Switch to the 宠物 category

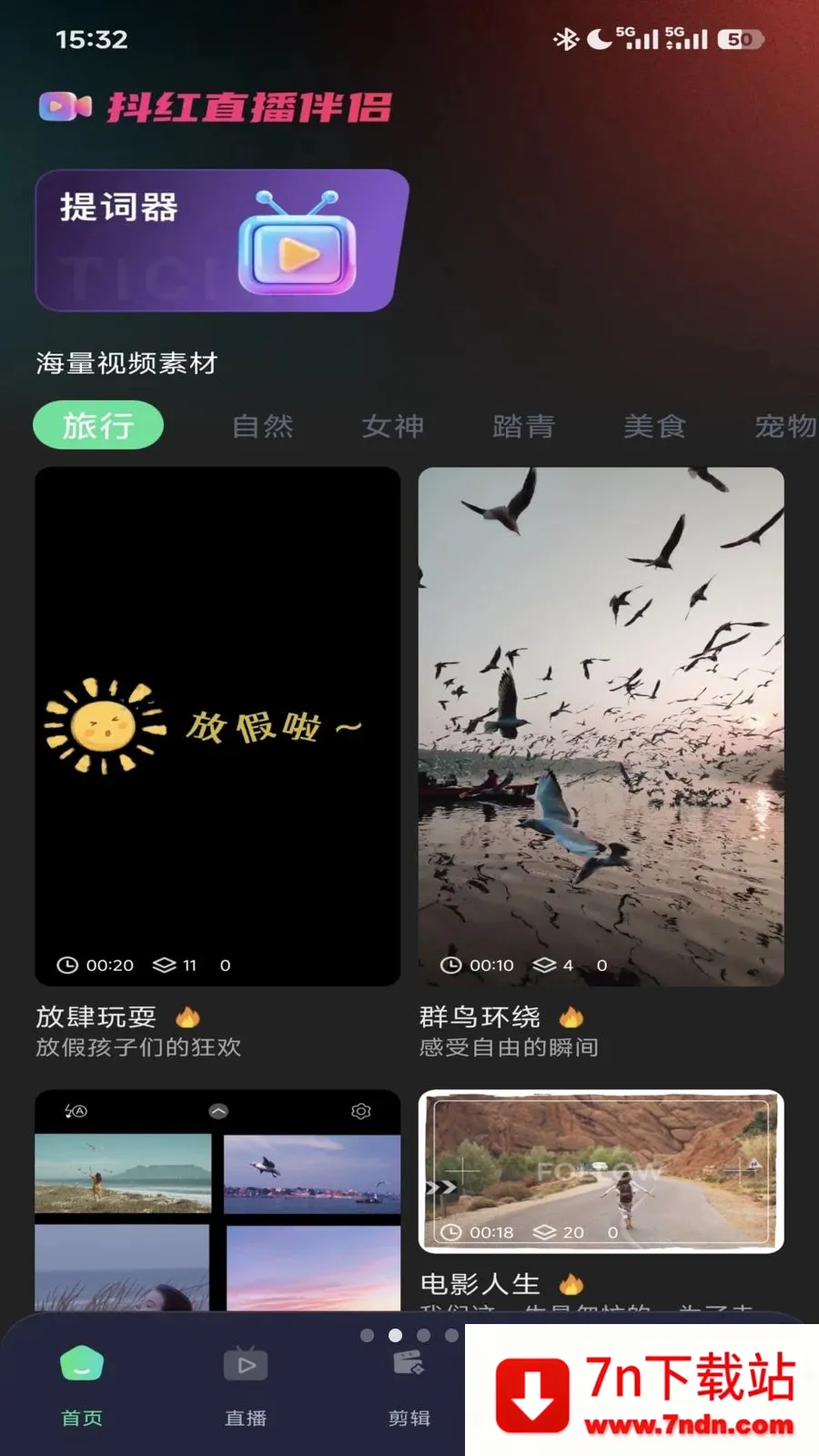(x=783, y=426)
